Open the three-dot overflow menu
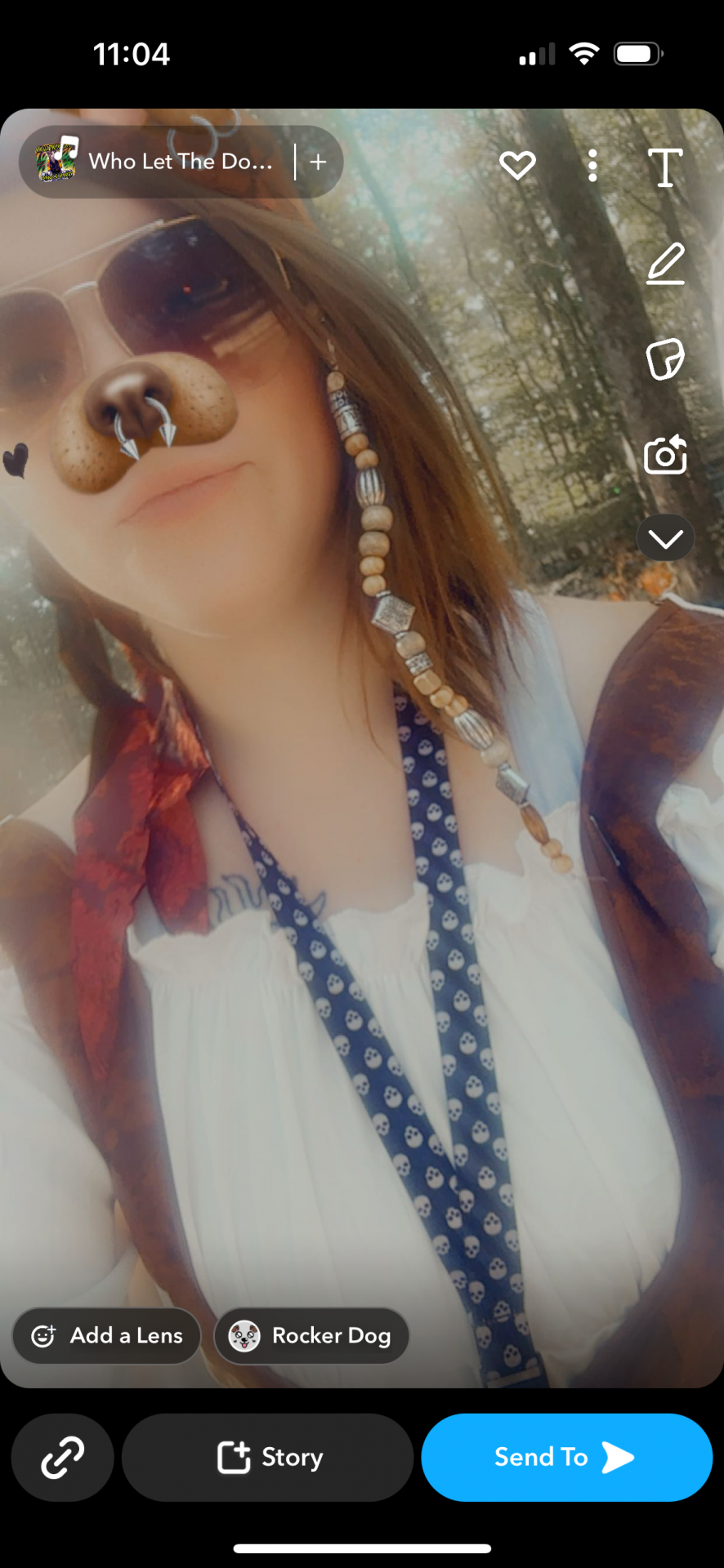Image resolution: width=724 pixels, height=1568 pixels. tap(592, 166)
